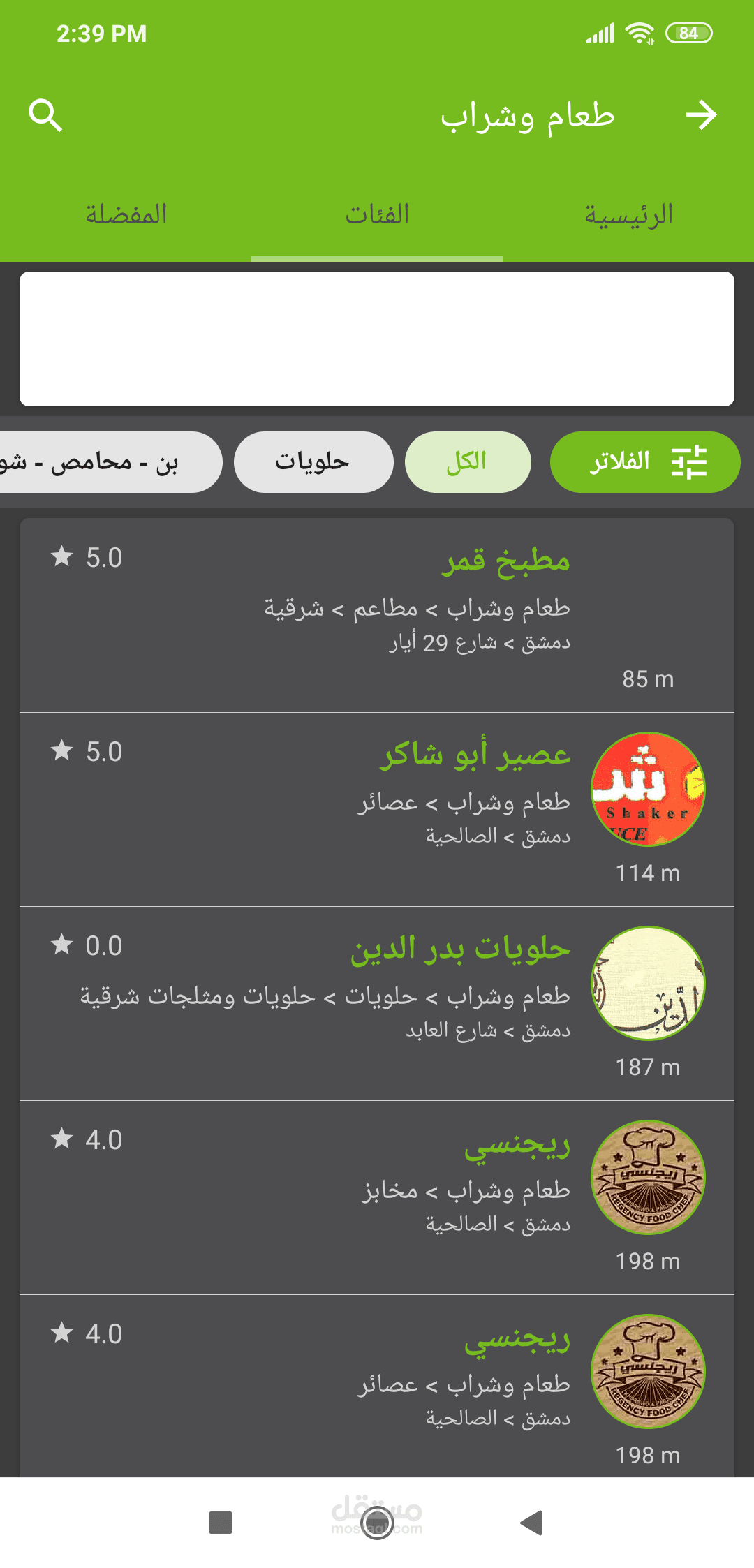Switch to the الفئات tab

(x=377, y=214)
